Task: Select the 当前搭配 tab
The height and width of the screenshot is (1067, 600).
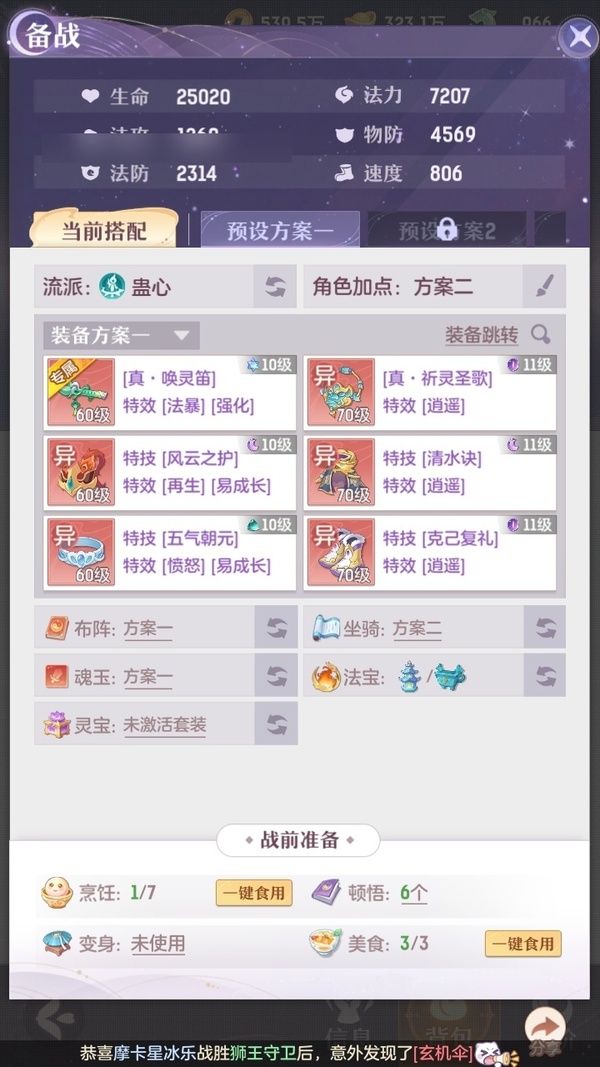Action: click(104, 231)
